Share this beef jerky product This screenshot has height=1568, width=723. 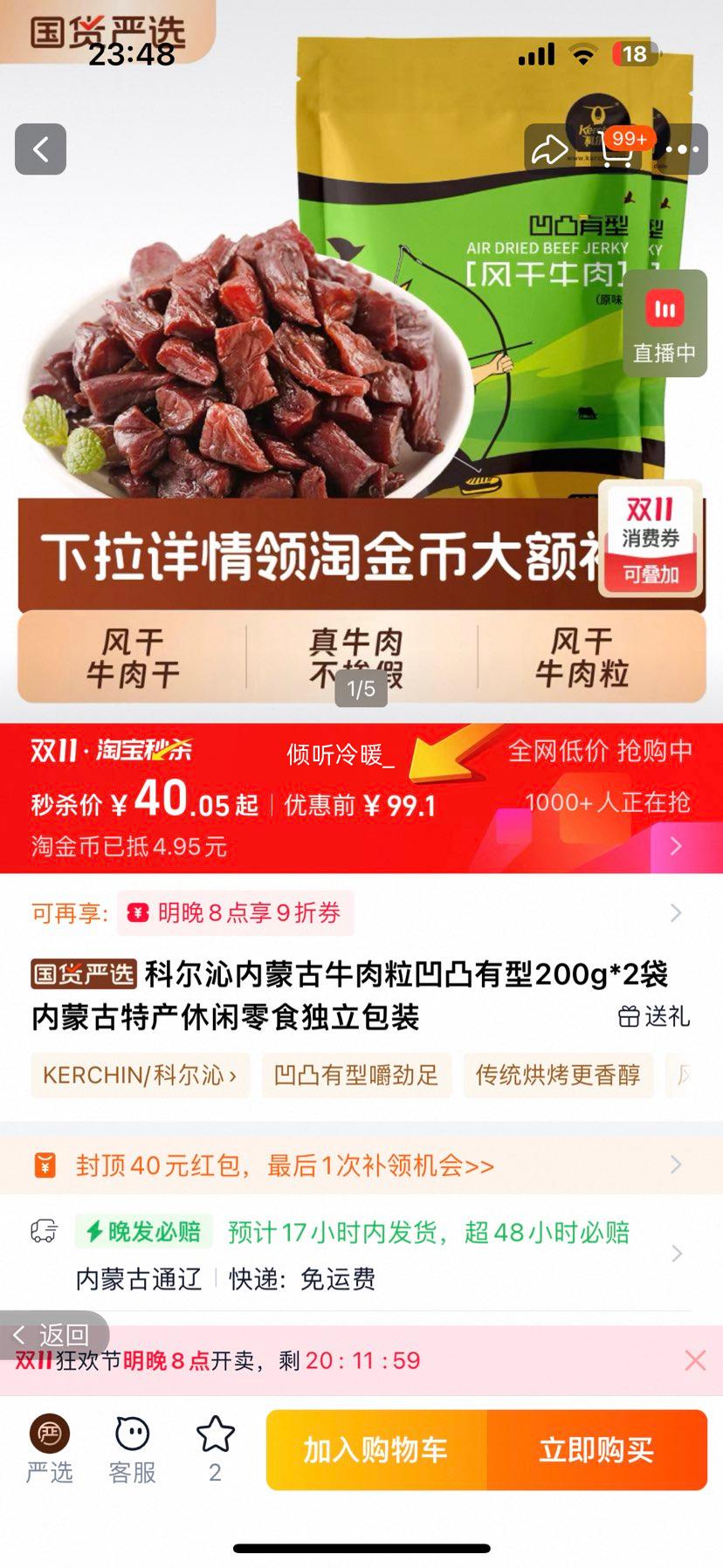pos(549,149)
